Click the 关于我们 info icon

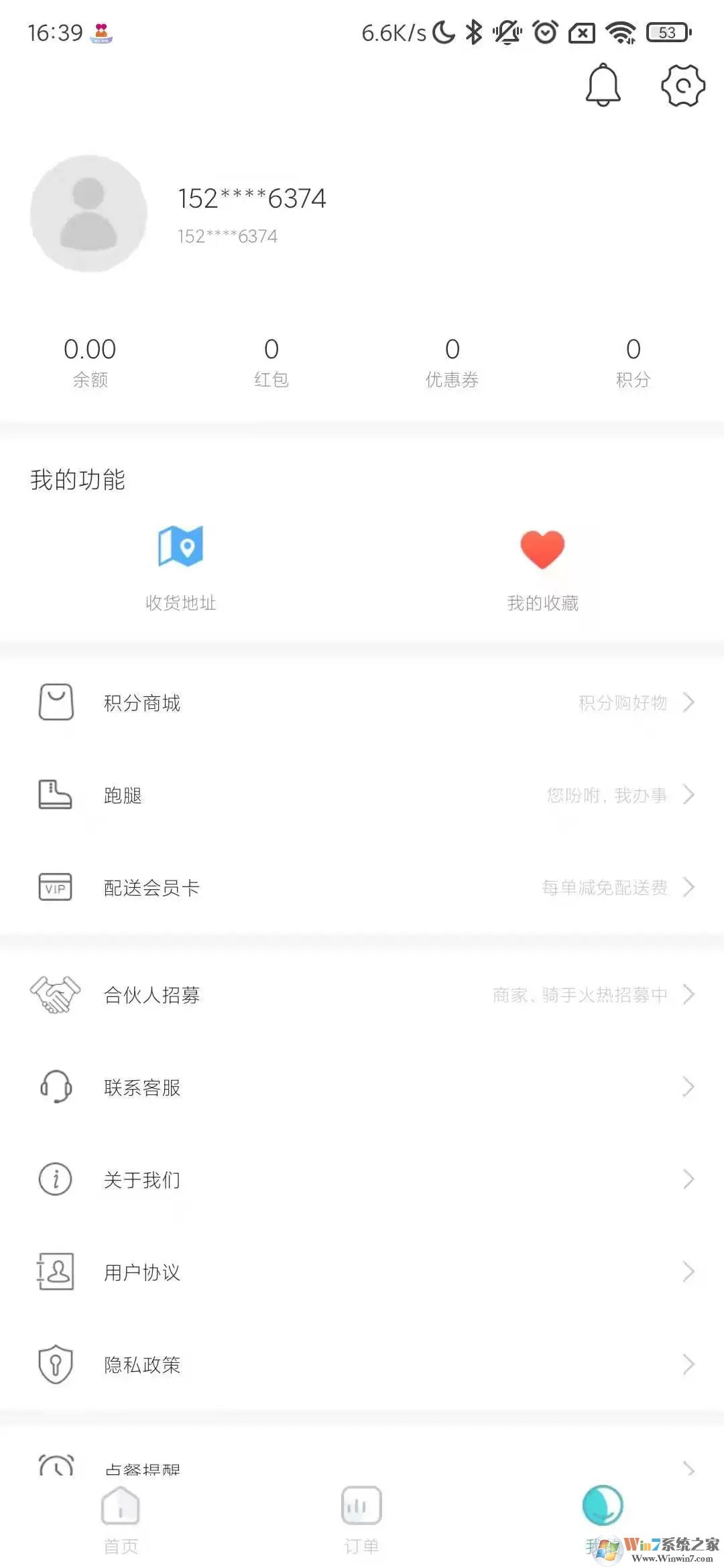tap(56, 1179)
